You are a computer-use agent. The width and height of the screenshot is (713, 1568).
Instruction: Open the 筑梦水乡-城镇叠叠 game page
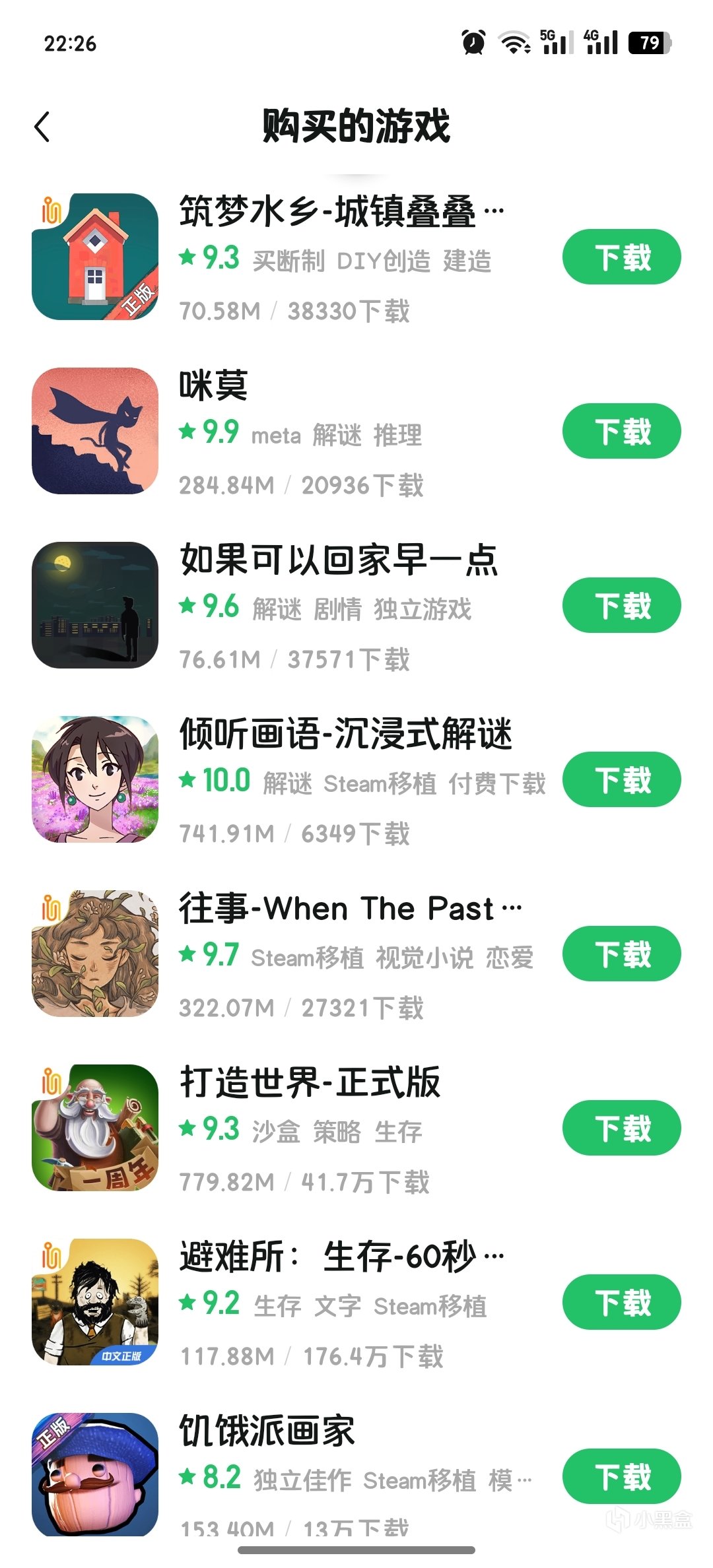(x=327, y=212)
